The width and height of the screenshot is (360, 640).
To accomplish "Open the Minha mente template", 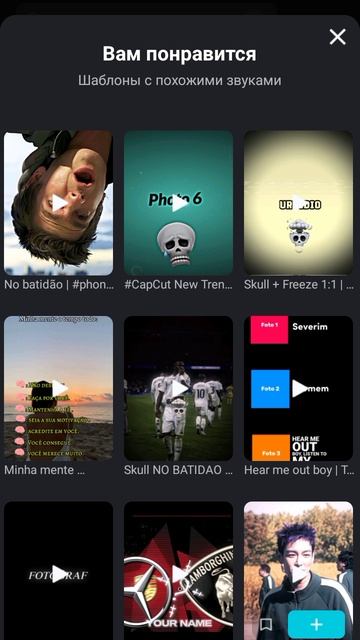I will [58, 388].
